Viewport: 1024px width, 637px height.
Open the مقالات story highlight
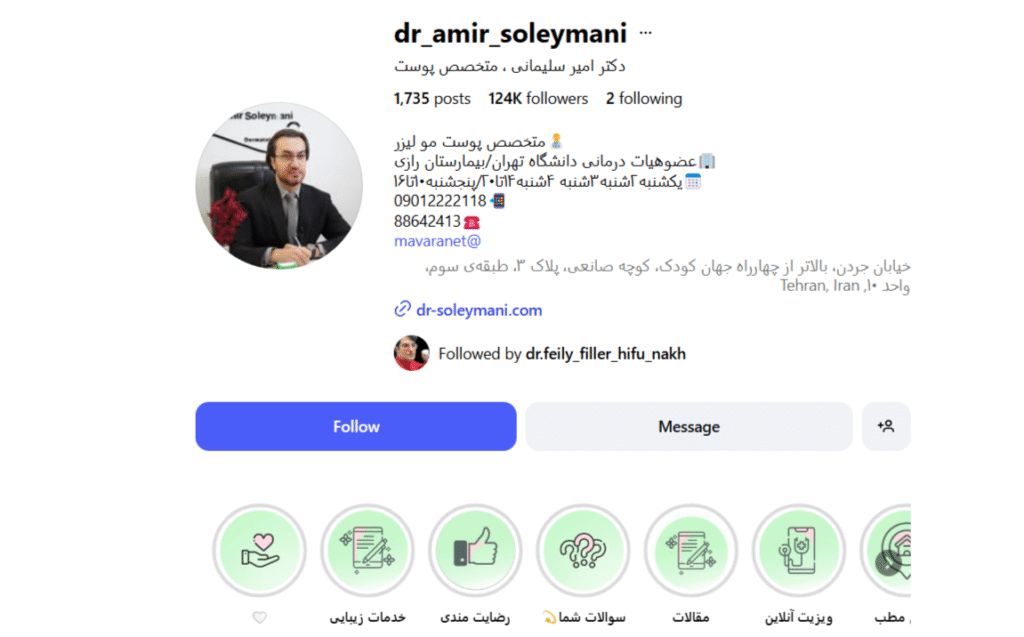pos(690,551)
